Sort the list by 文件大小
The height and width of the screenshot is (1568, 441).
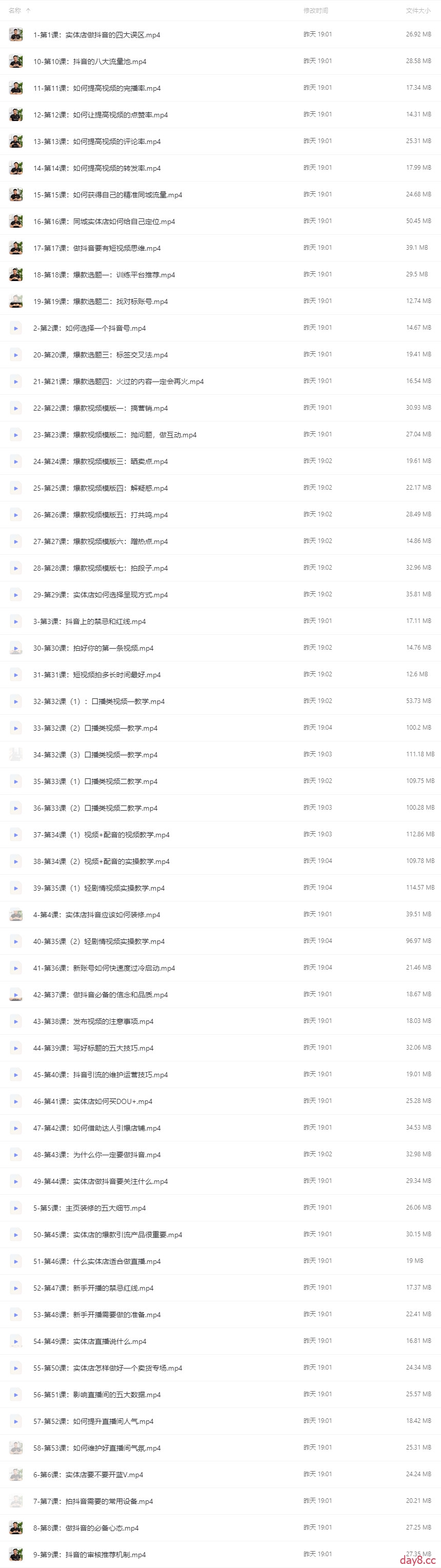[x=418, y=10]
